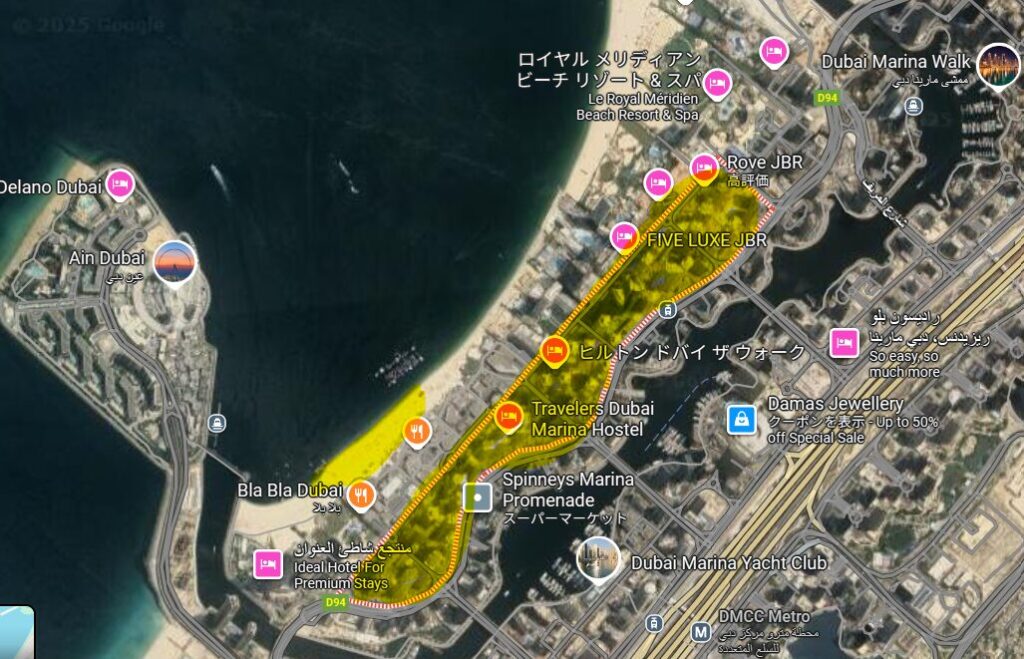Open the DMCC Metro station marker
1024x659 pixels.
coord(703,632)
